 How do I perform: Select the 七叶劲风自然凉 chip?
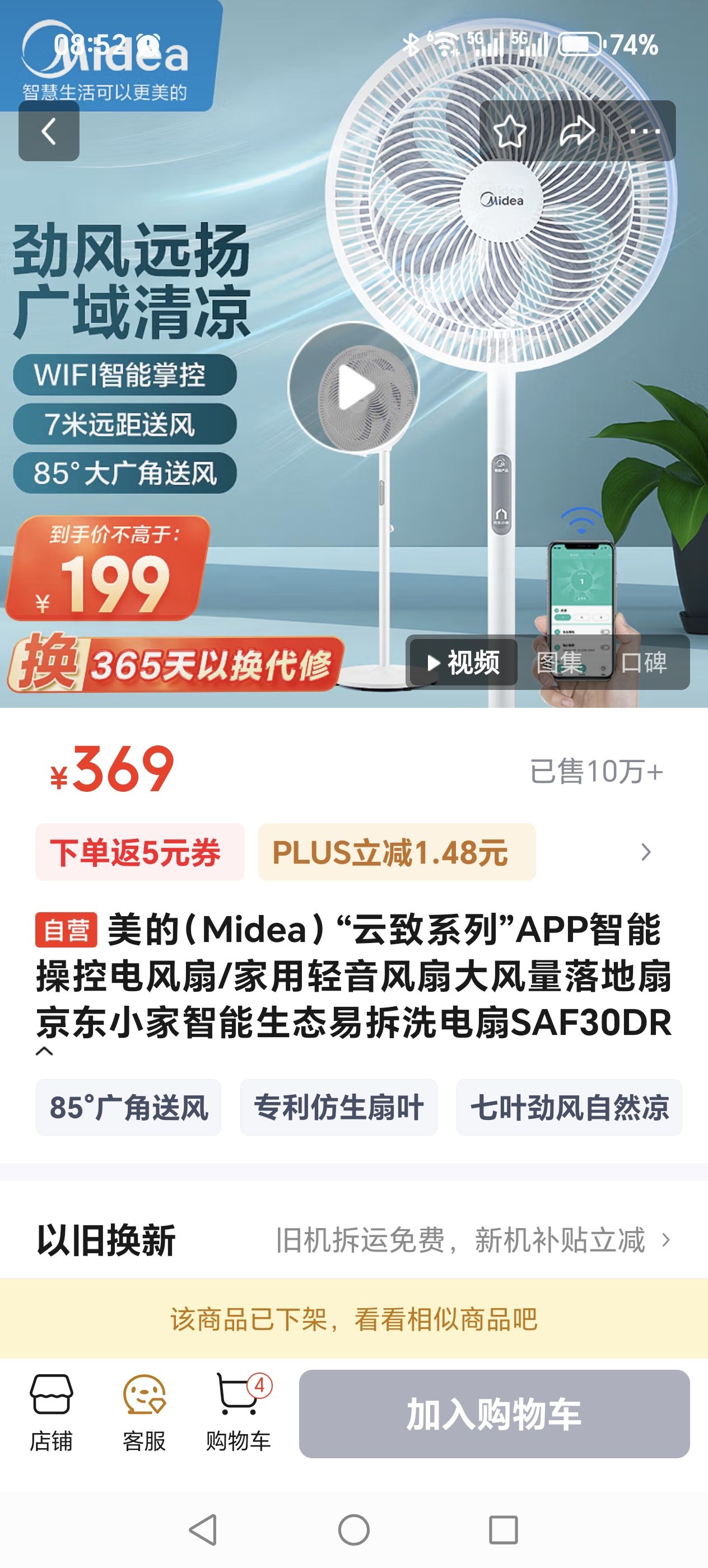pyautogui.click(x=569, y=1107)
